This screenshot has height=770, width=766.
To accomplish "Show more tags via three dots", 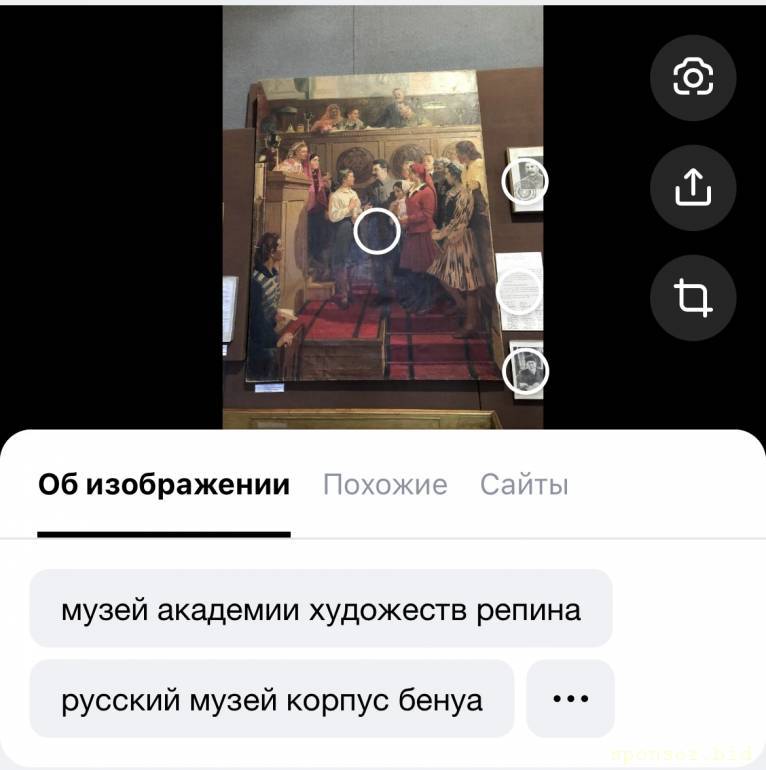I will click(570, 699).
